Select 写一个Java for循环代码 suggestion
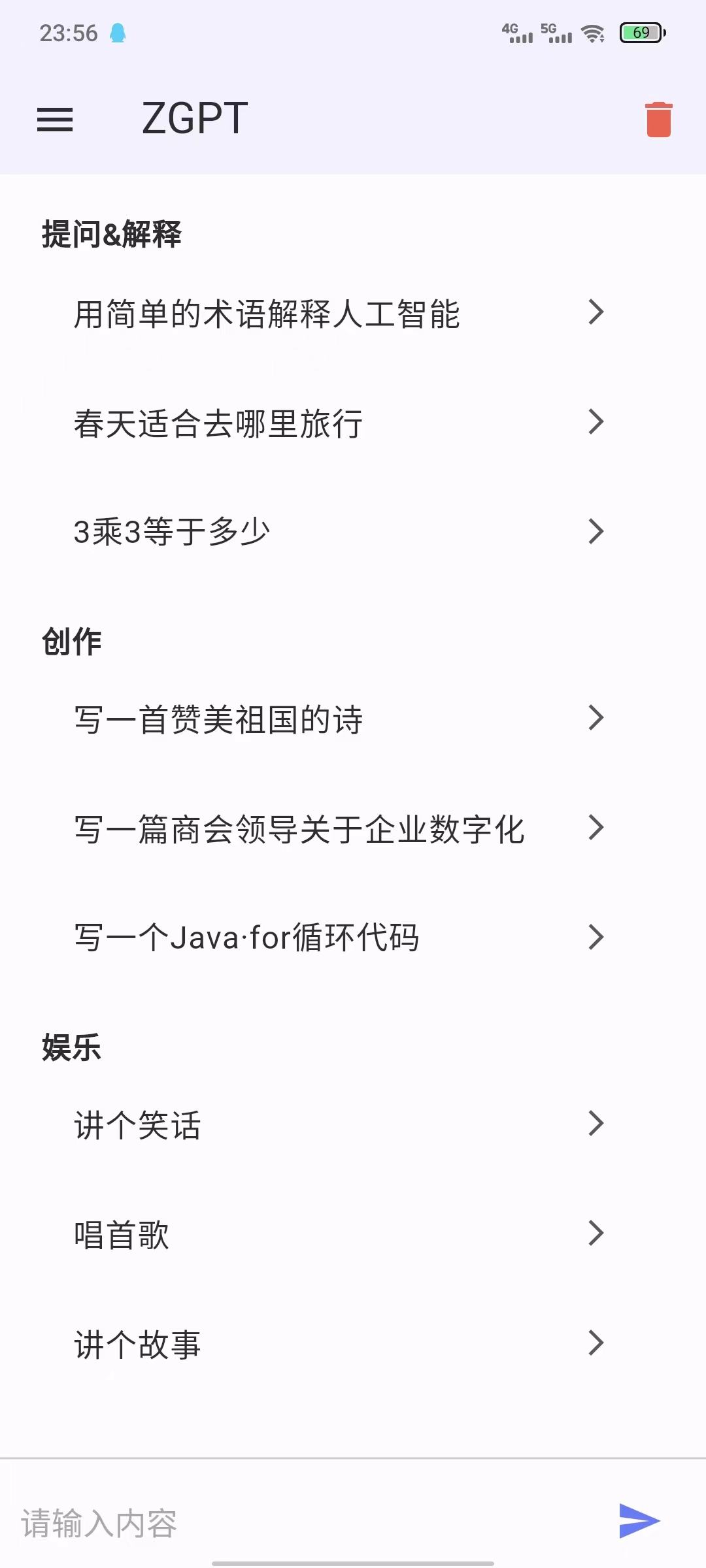The width and height of the screenshot is (706, 1568). tap(327, 938)
